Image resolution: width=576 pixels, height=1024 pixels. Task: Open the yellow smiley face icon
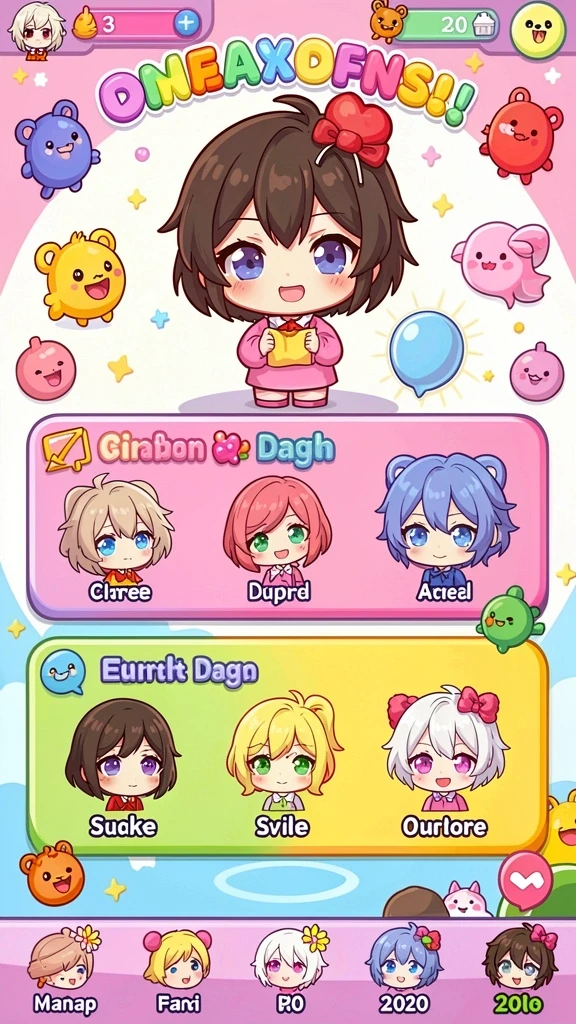pyautogui.click(x=537, y=30)
